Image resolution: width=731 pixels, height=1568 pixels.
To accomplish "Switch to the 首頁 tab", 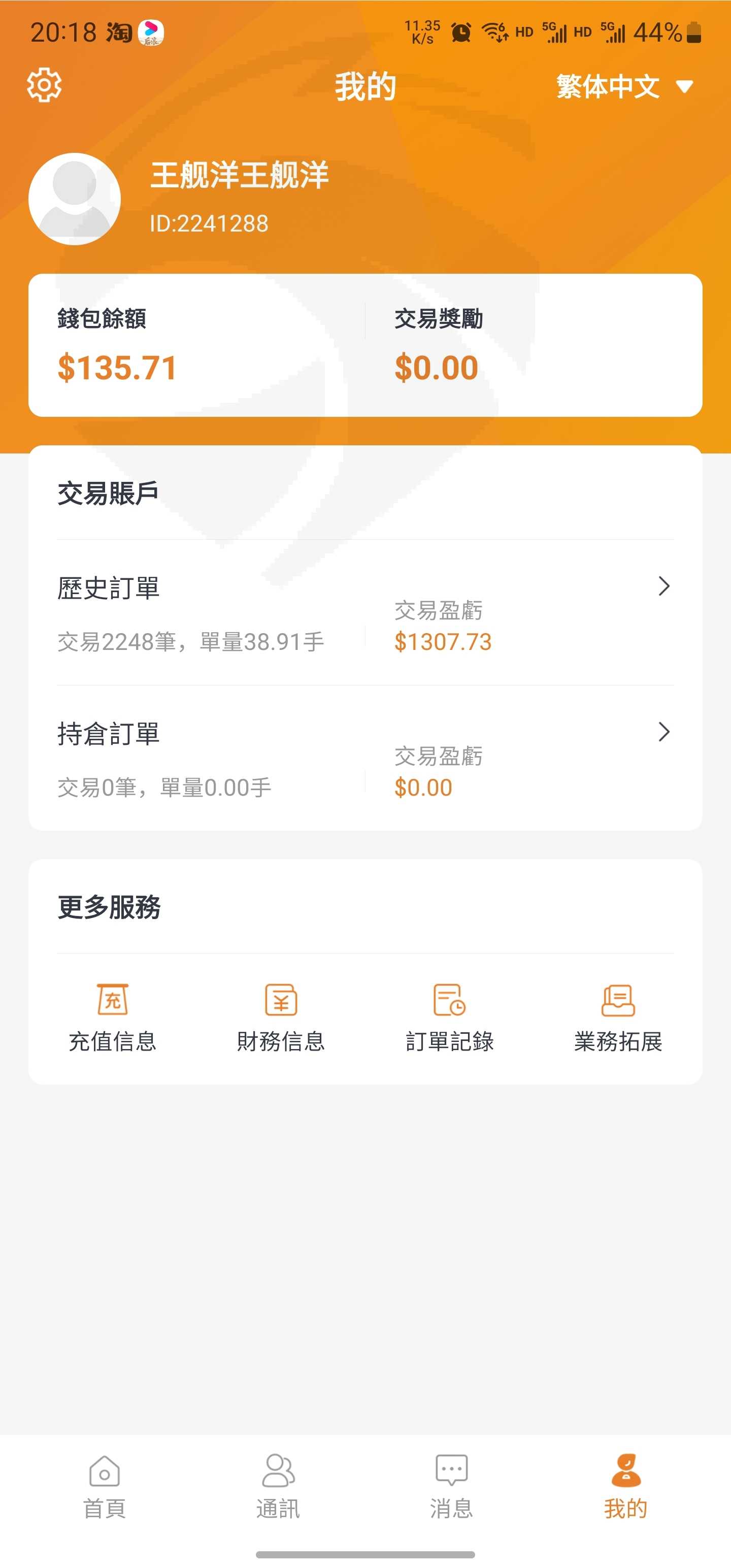I will tap(105, 1487).
